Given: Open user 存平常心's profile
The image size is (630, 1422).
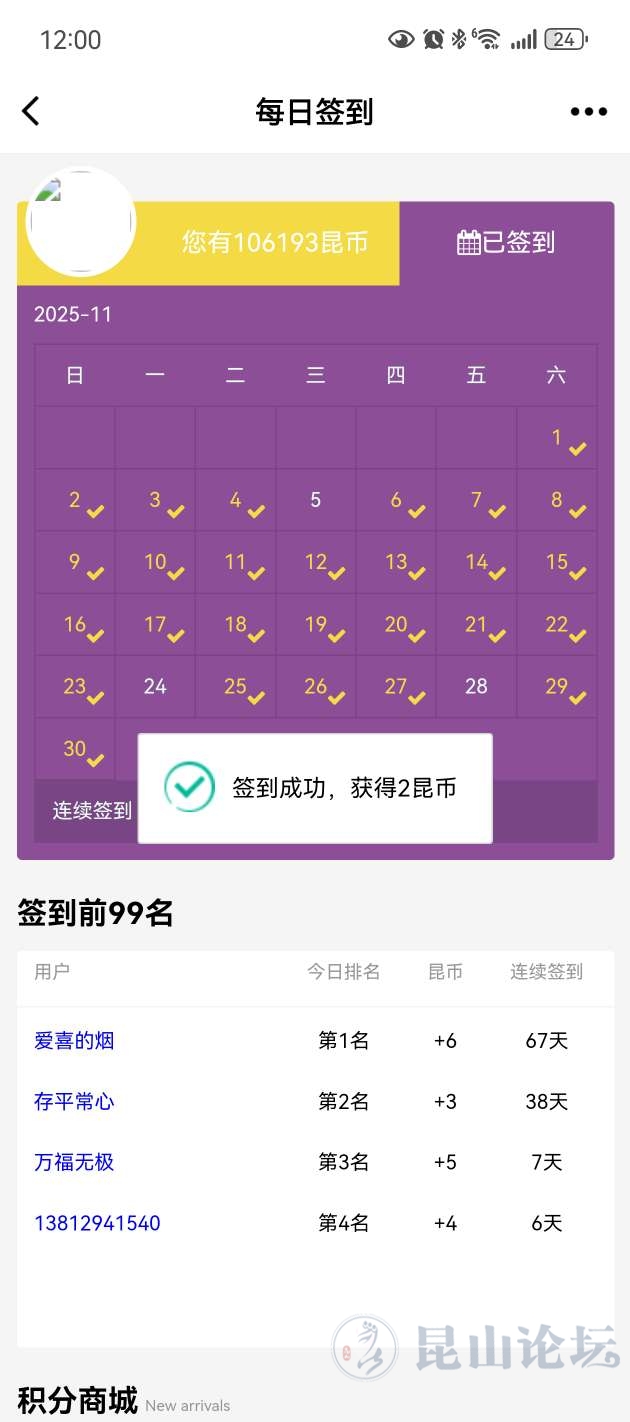Looking at the screenshot, I should (74, 1102).
